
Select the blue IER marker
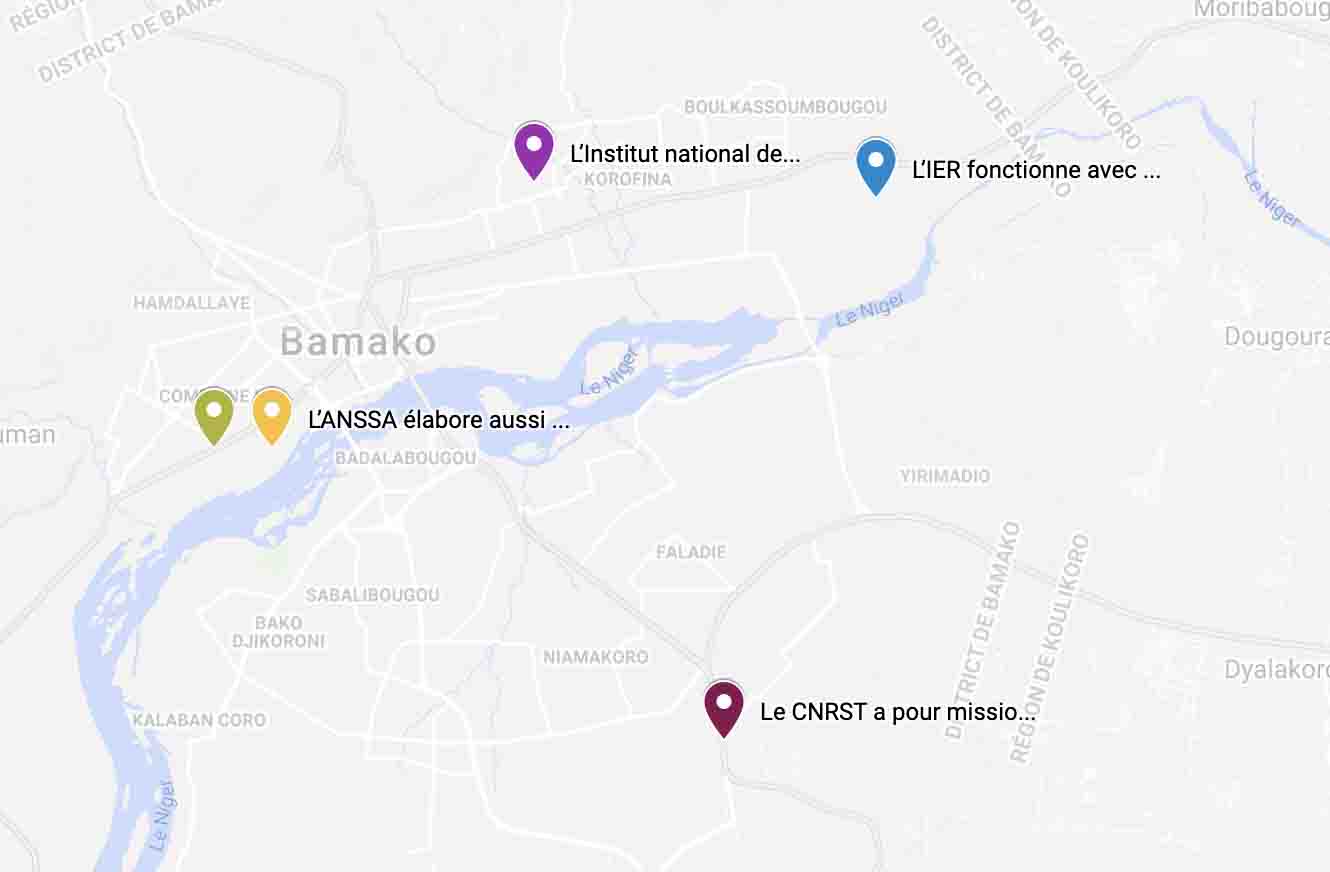point(875,164)
